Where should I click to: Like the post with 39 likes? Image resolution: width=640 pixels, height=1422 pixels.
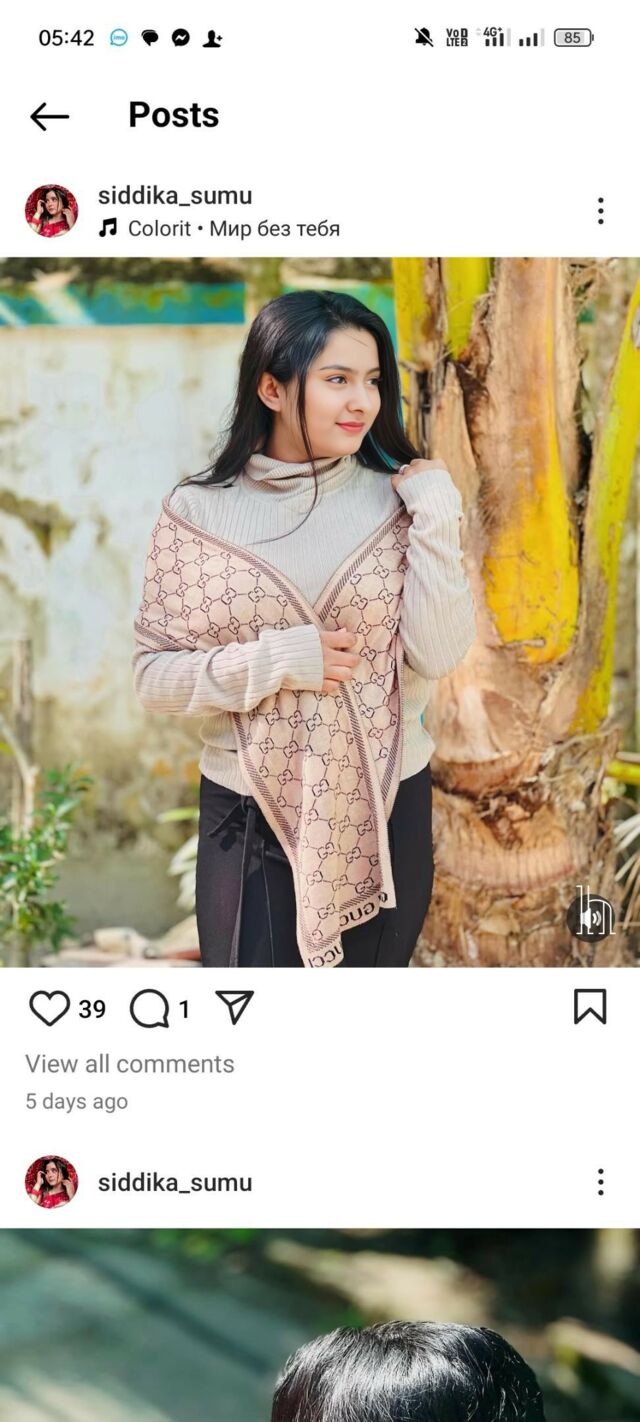49,1008
